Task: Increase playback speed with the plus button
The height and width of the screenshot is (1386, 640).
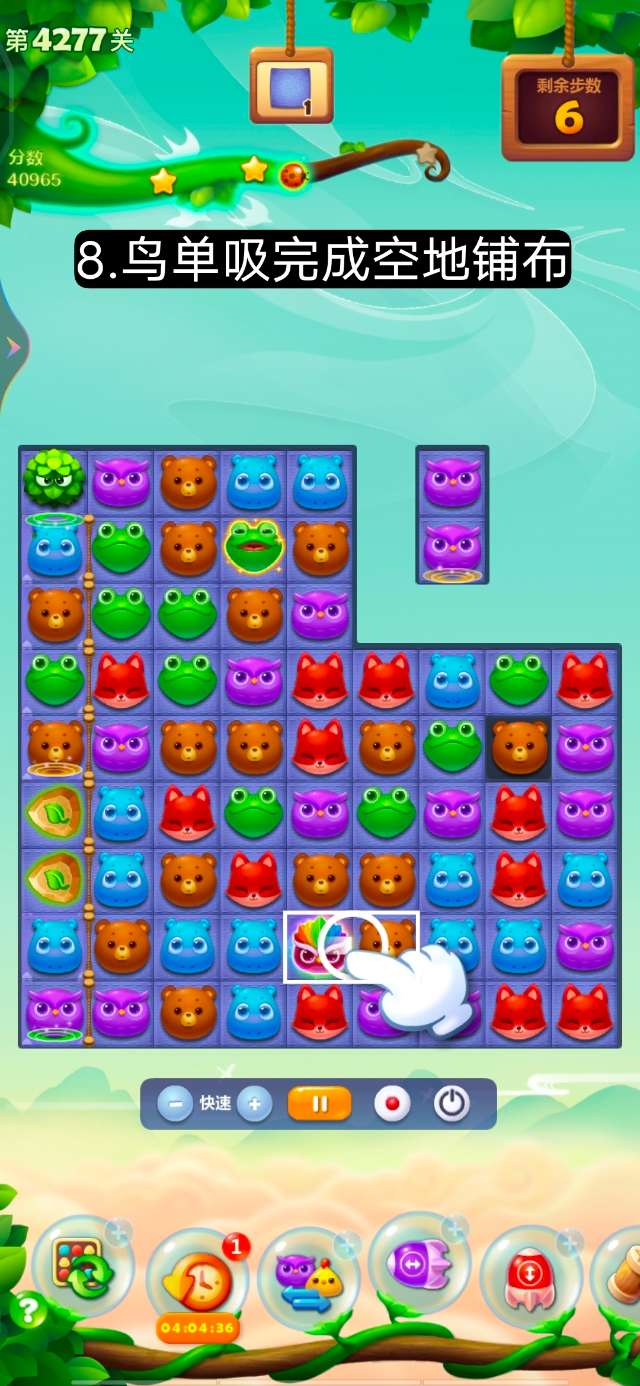Action: point(254,1104)
